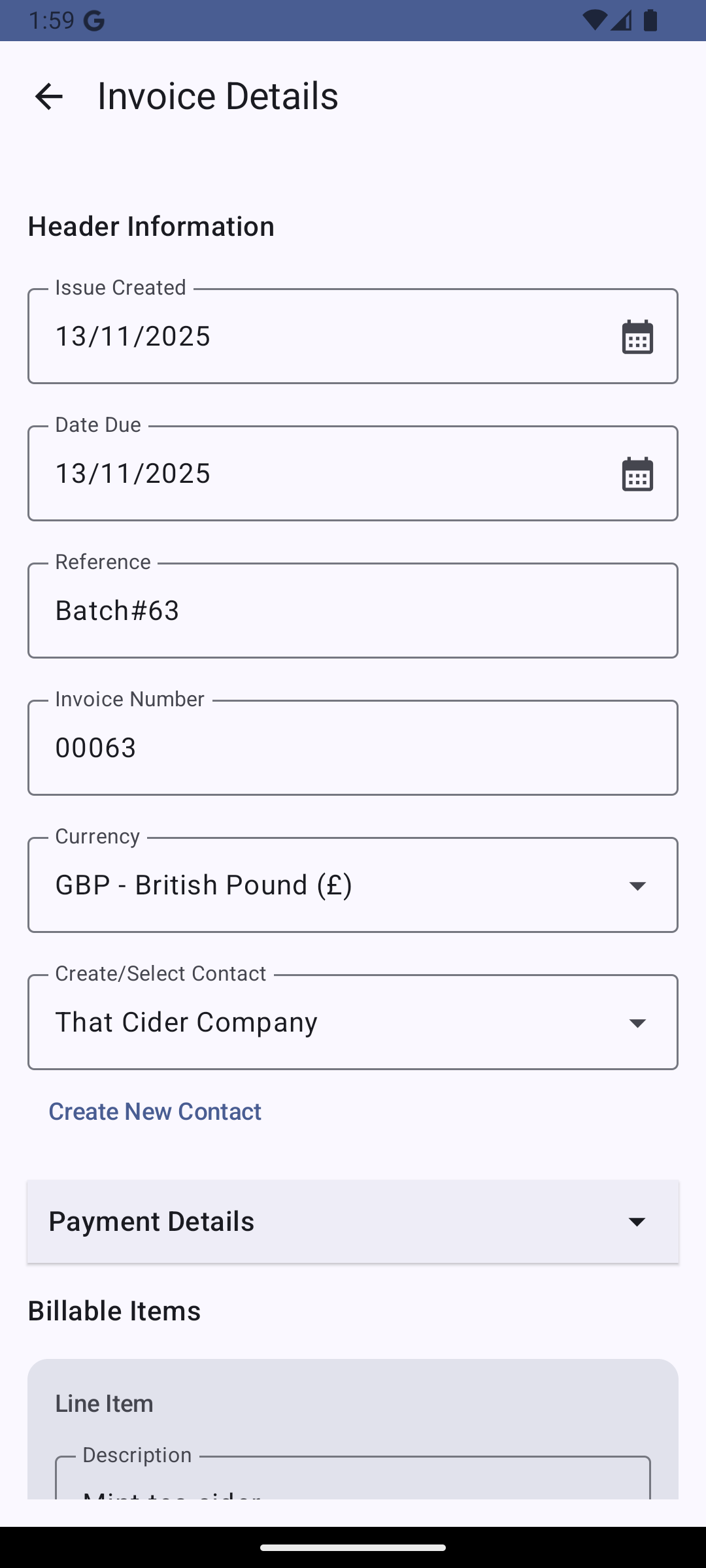Screen dimensions: 706x1568
Task: Open the Date Due calendar picker
Action: pos(636,473)
